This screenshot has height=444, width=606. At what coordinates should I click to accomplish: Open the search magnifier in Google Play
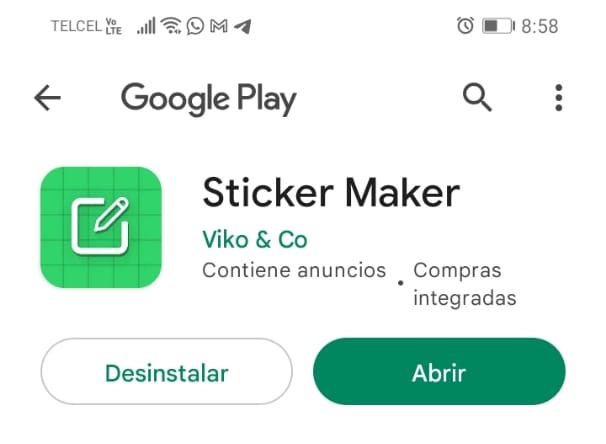[478, 97]
